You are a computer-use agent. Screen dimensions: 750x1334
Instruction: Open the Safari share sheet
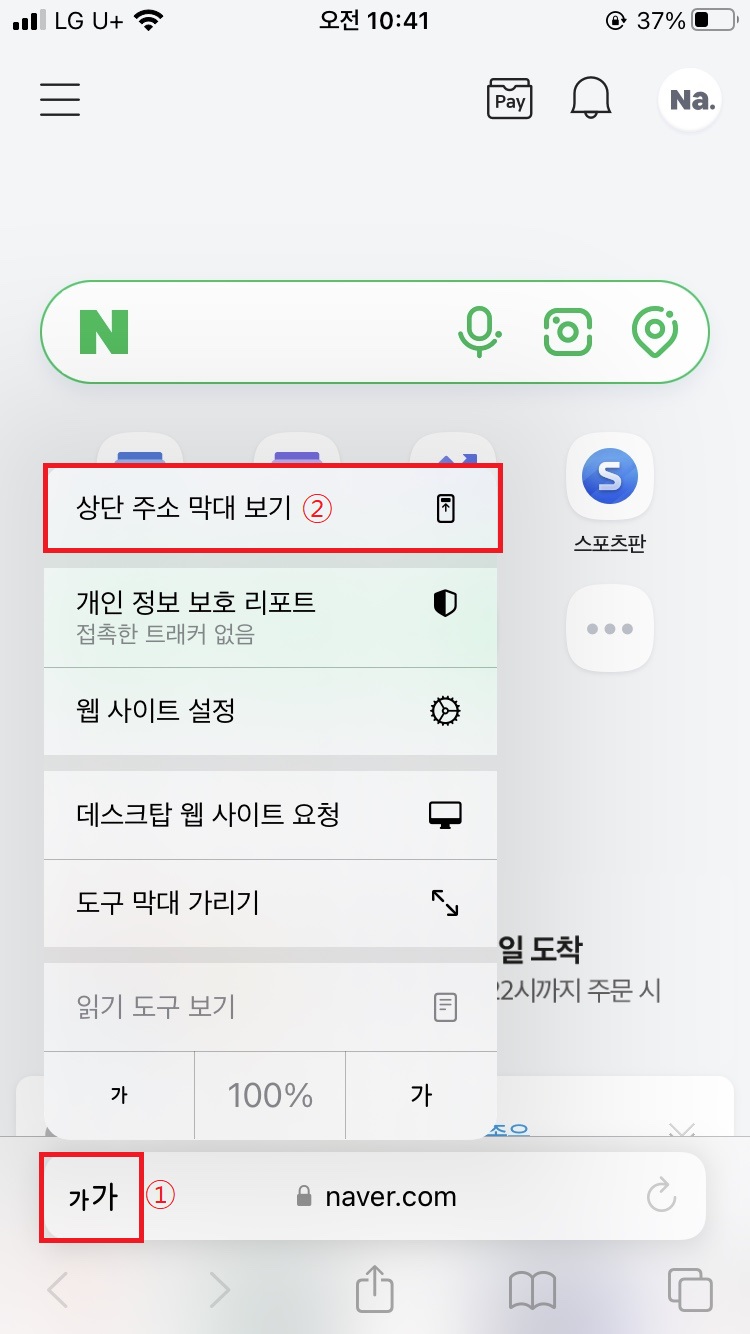coord(375,1288)
